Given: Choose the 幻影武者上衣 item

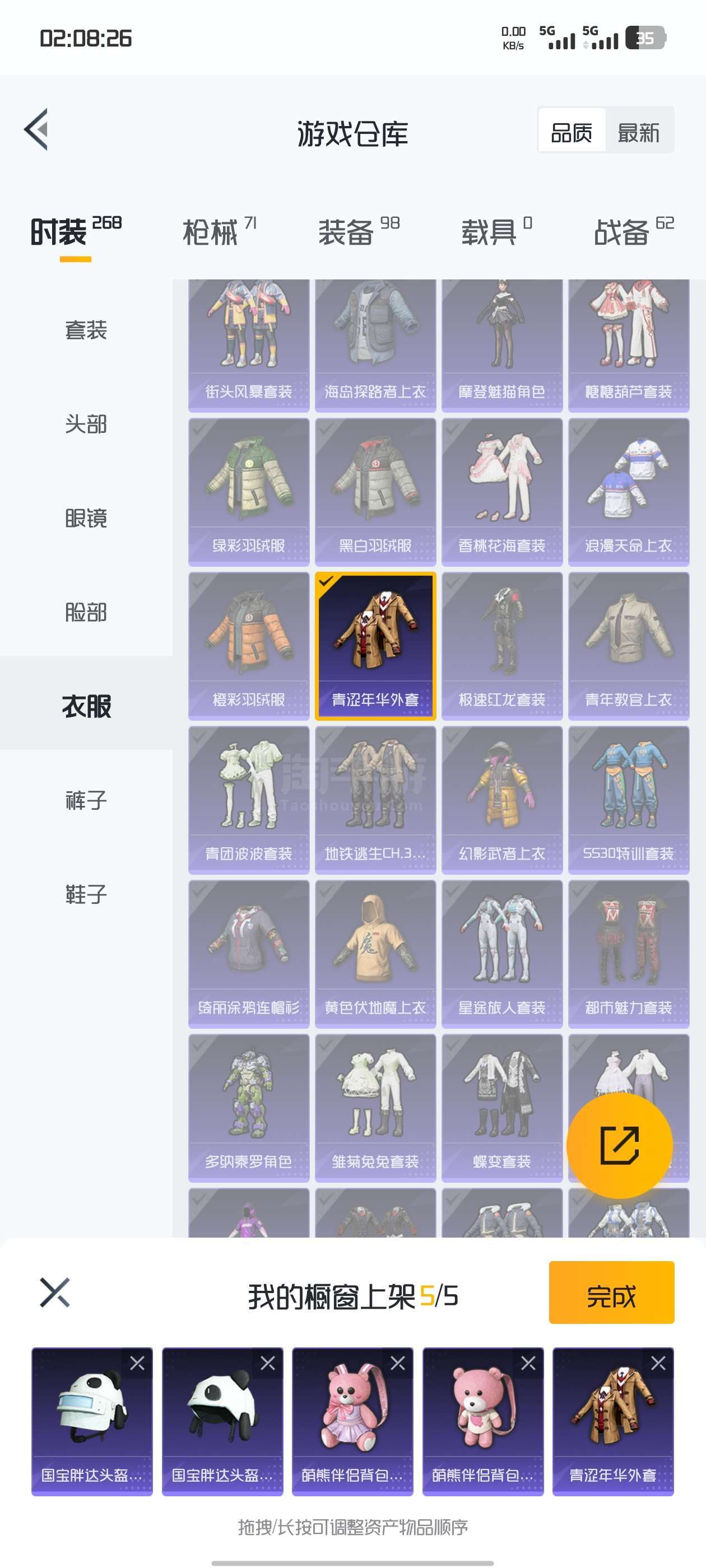Looking at the screenshot, I should (x=502, y=800).
